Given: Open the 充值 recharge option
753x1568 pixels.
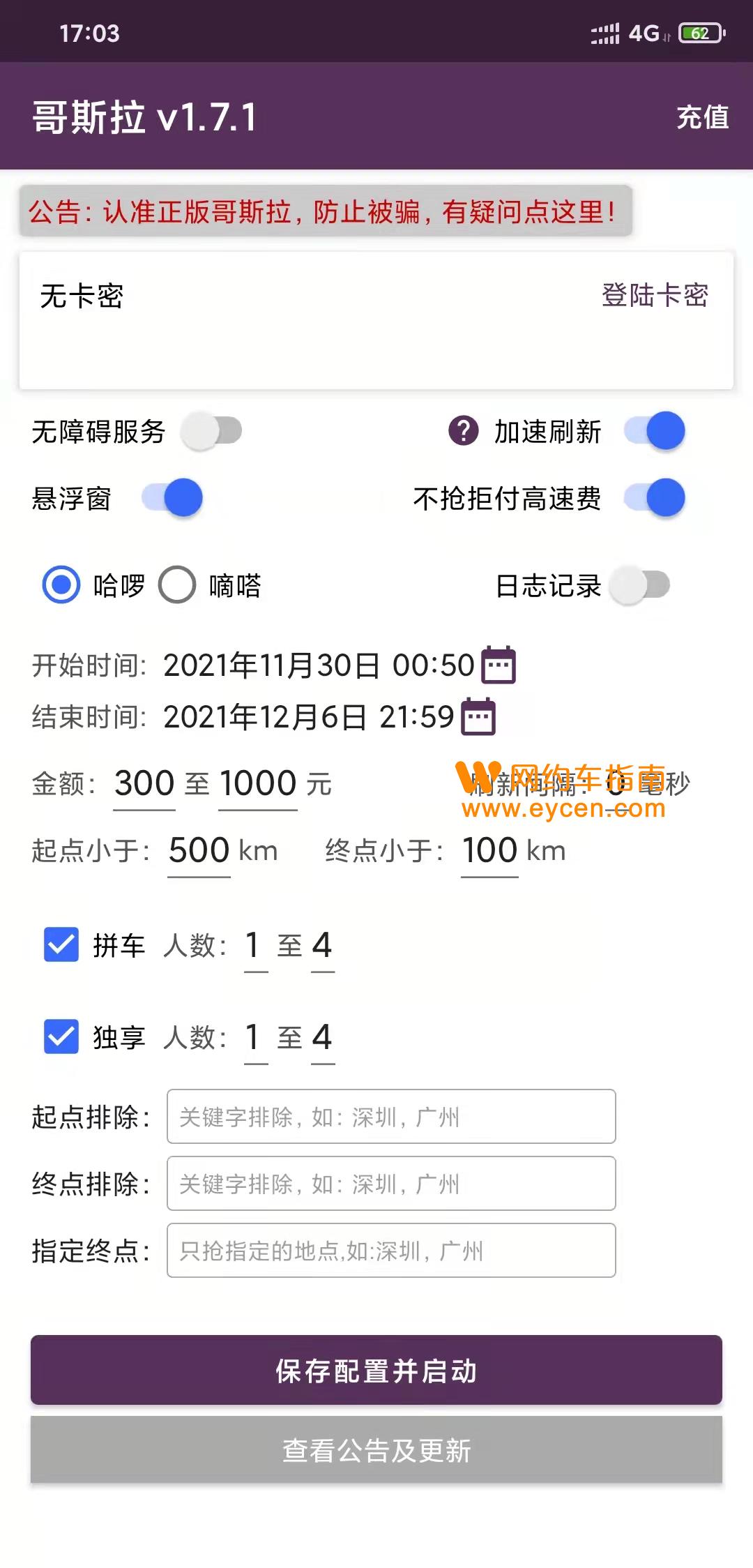Looking at the screenshot, I should [x=702, y=117].
